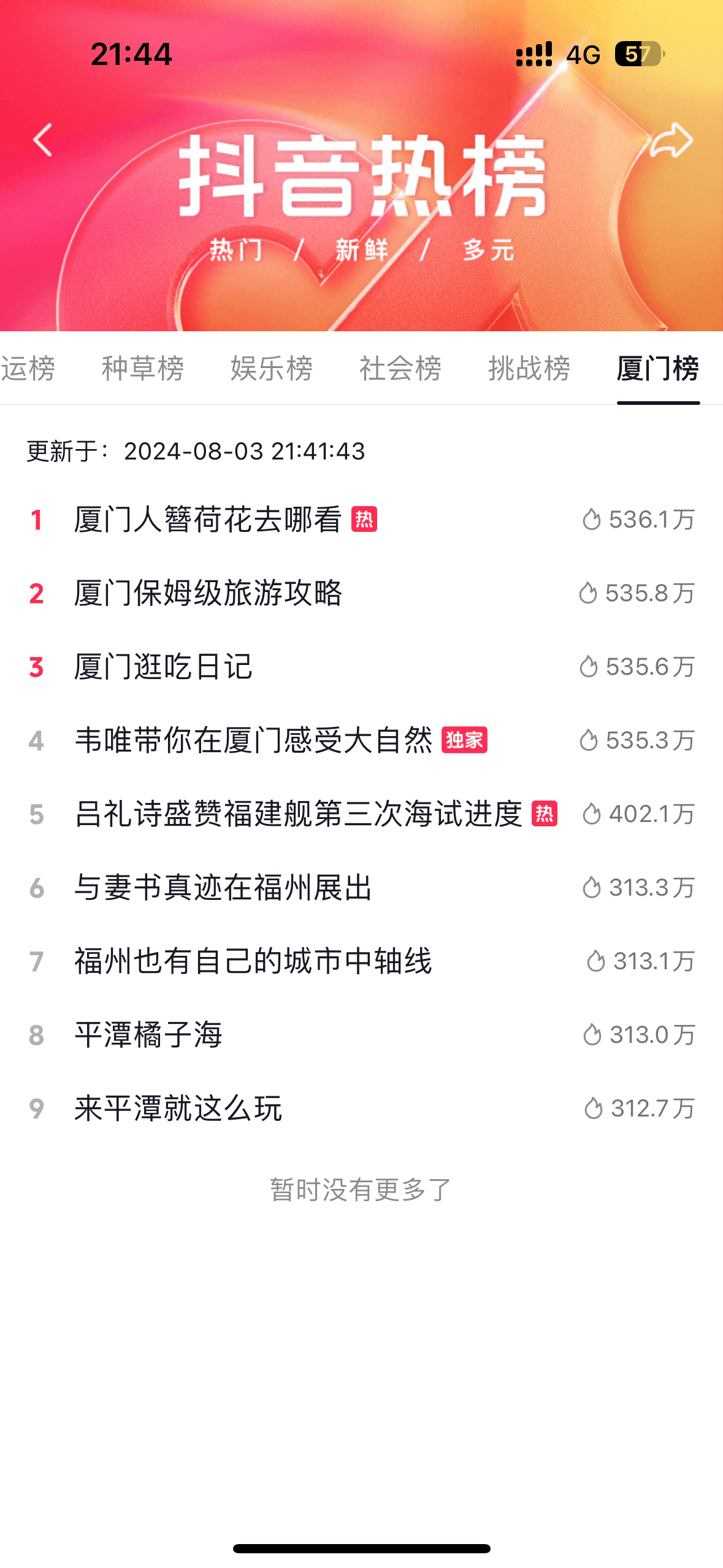
Task: Open topic 韦唯带你在厦门感受大自然
Action: [361, 740]
